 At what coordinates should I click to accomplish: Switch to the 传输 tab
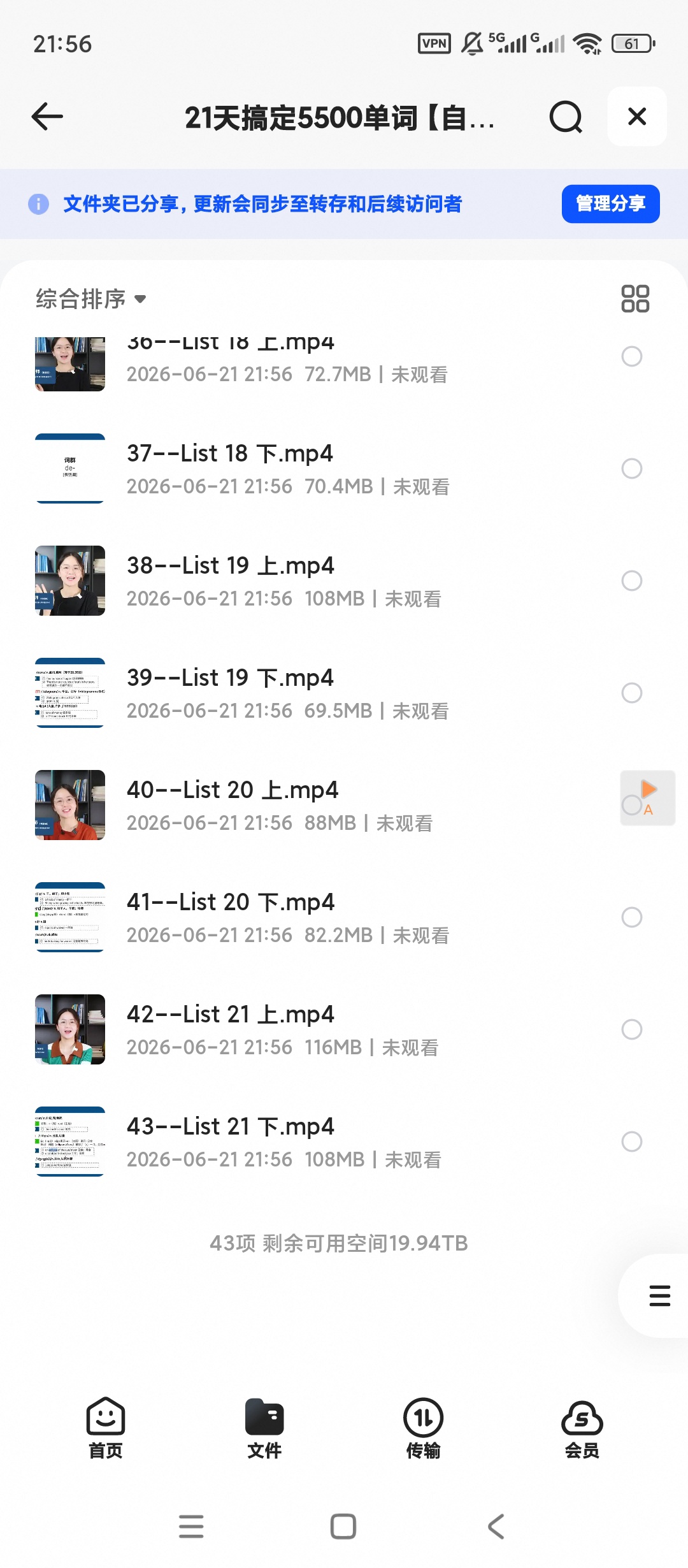pyautogui.click(x=423, y=1428)
